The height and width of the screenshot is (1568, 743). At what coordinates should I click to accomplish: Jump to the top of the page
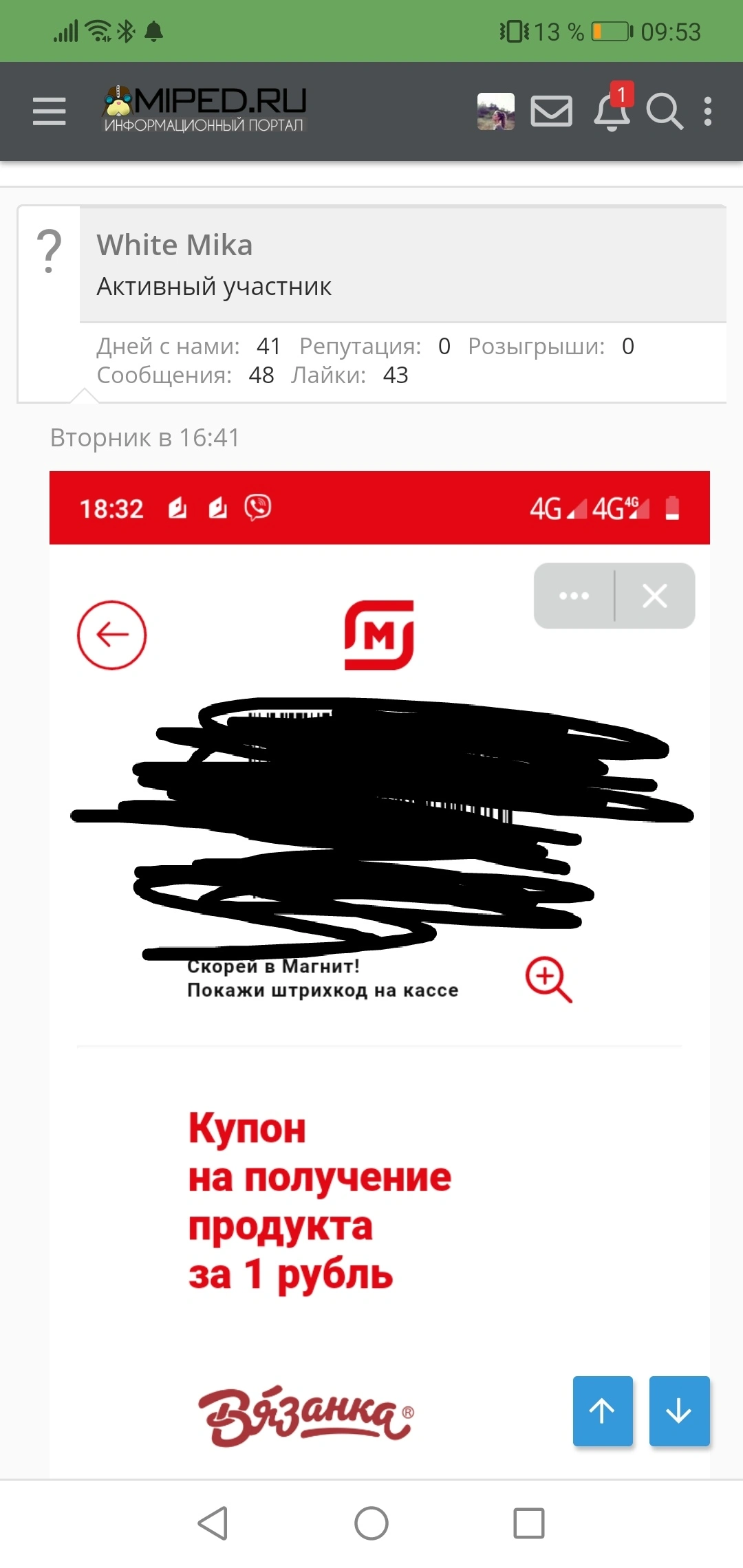[x=603, y=1411]
